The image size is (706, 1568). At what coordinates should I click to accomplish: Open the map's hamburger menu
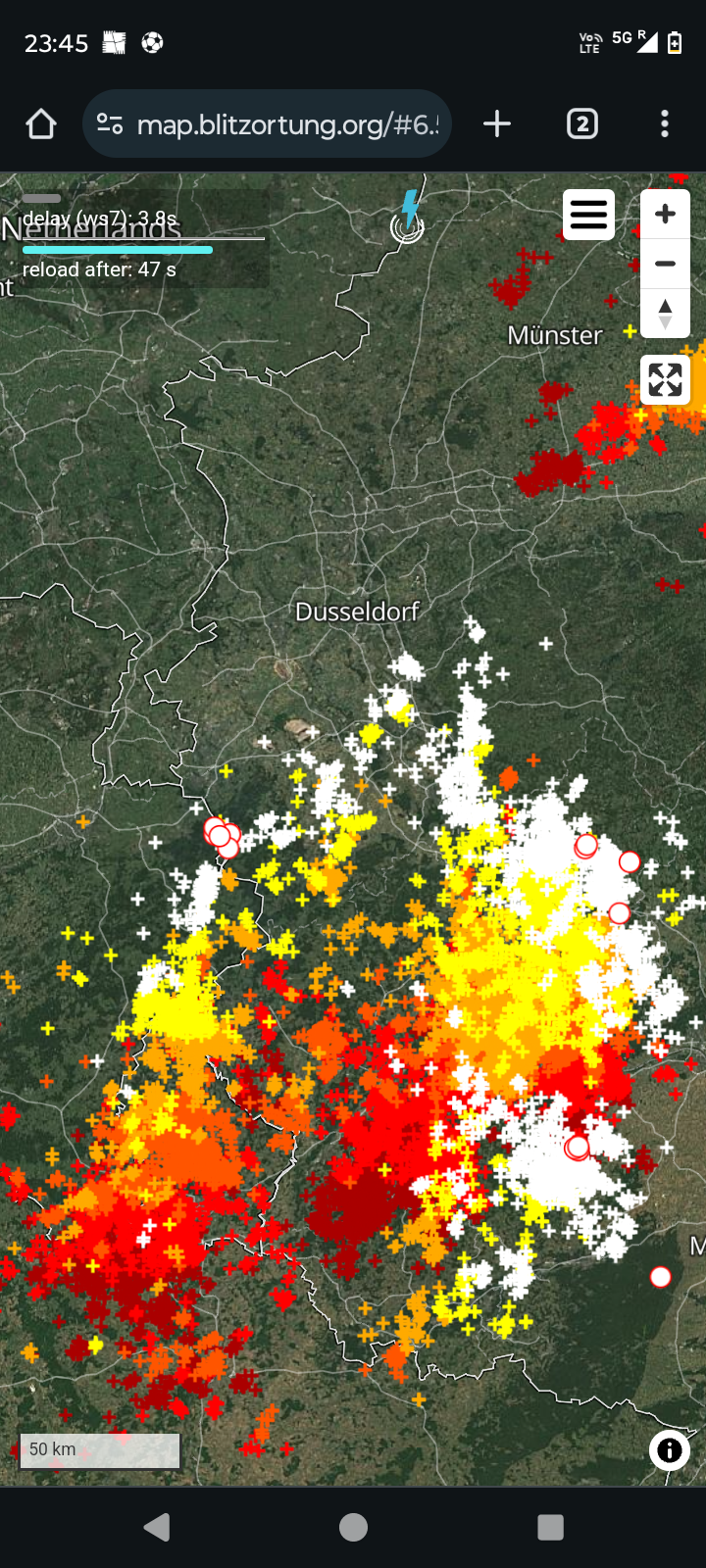(x=588, y=215)
